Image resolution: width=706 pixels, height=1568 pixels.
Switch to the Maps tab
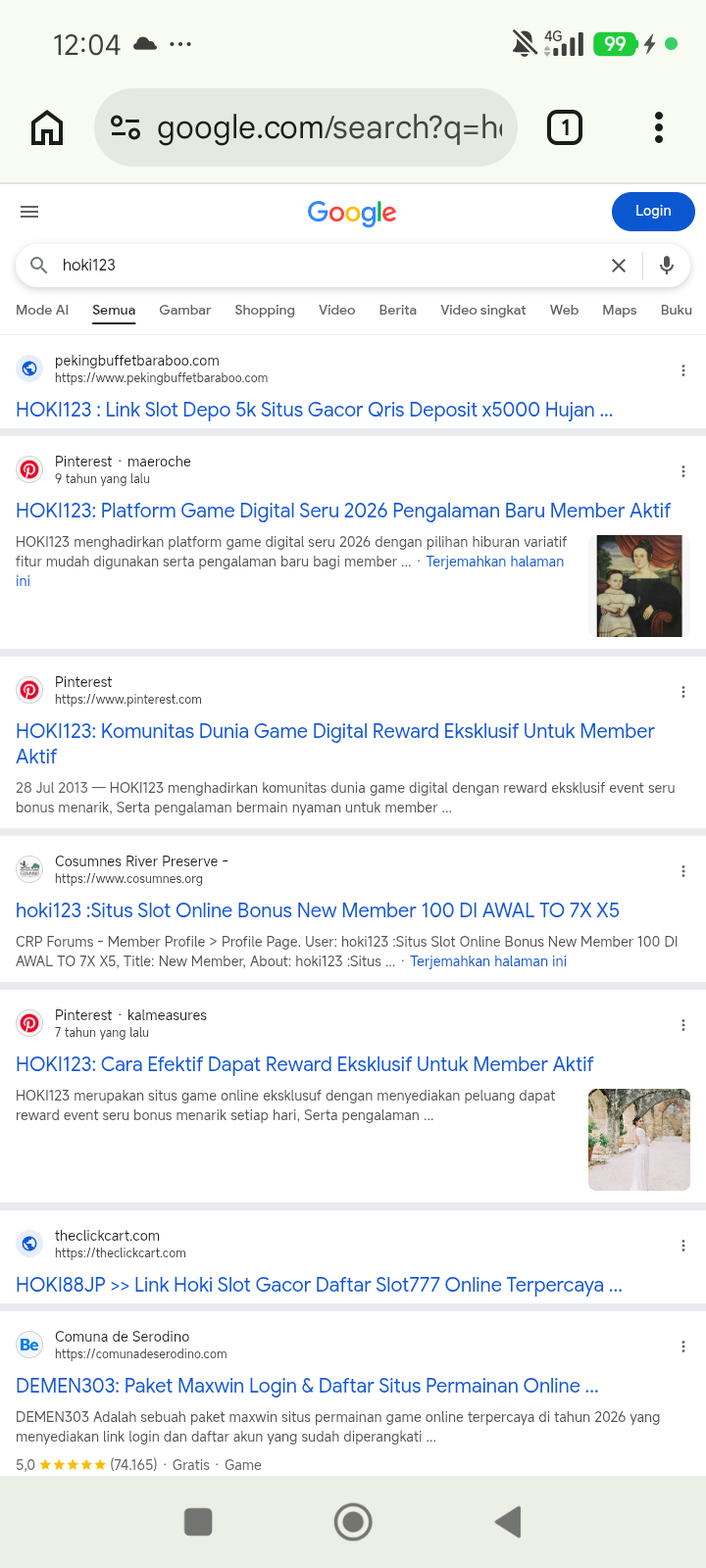(x=620, y=310)
